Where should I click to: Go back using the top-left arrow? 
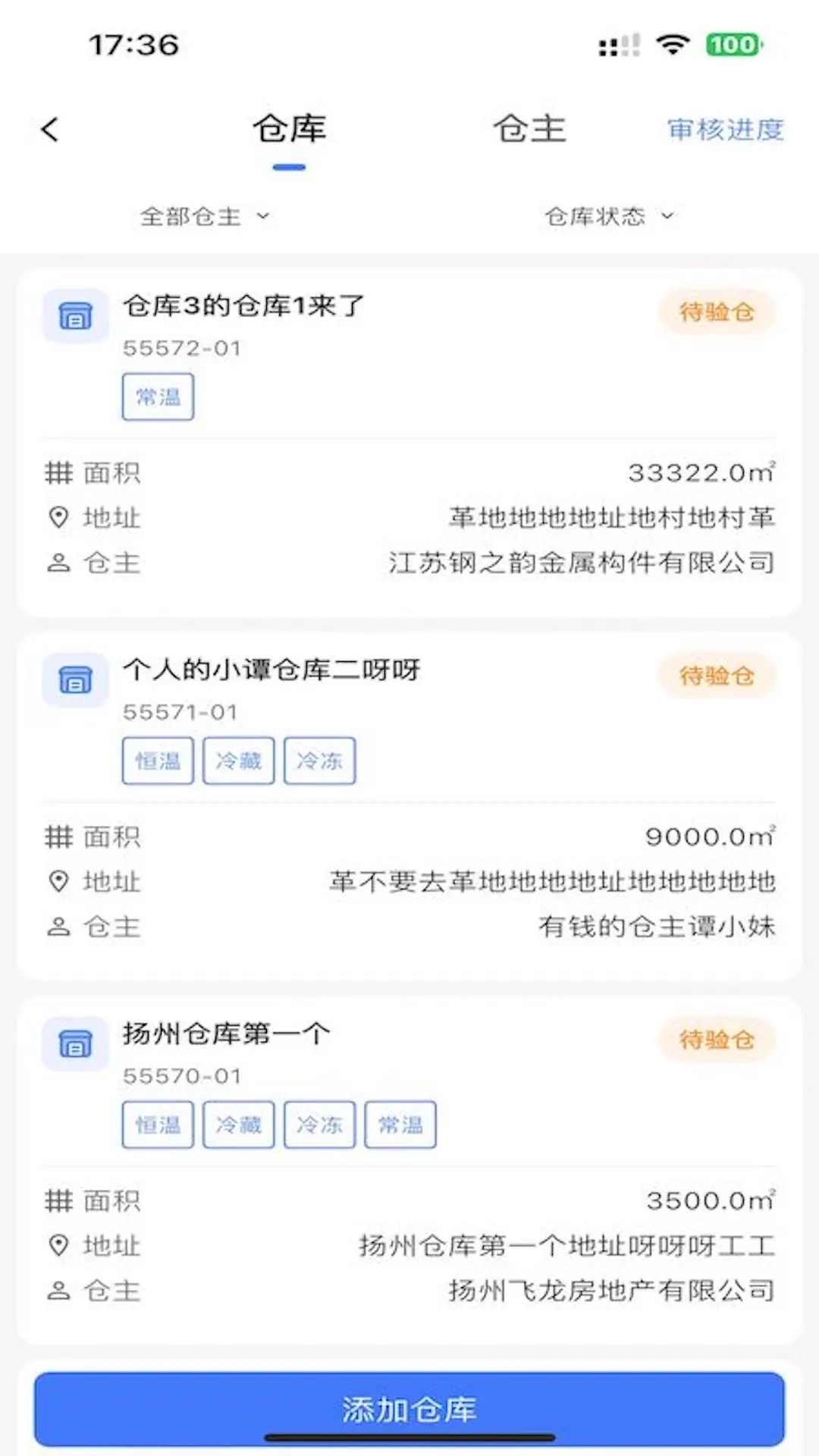[x=50, y=130]
